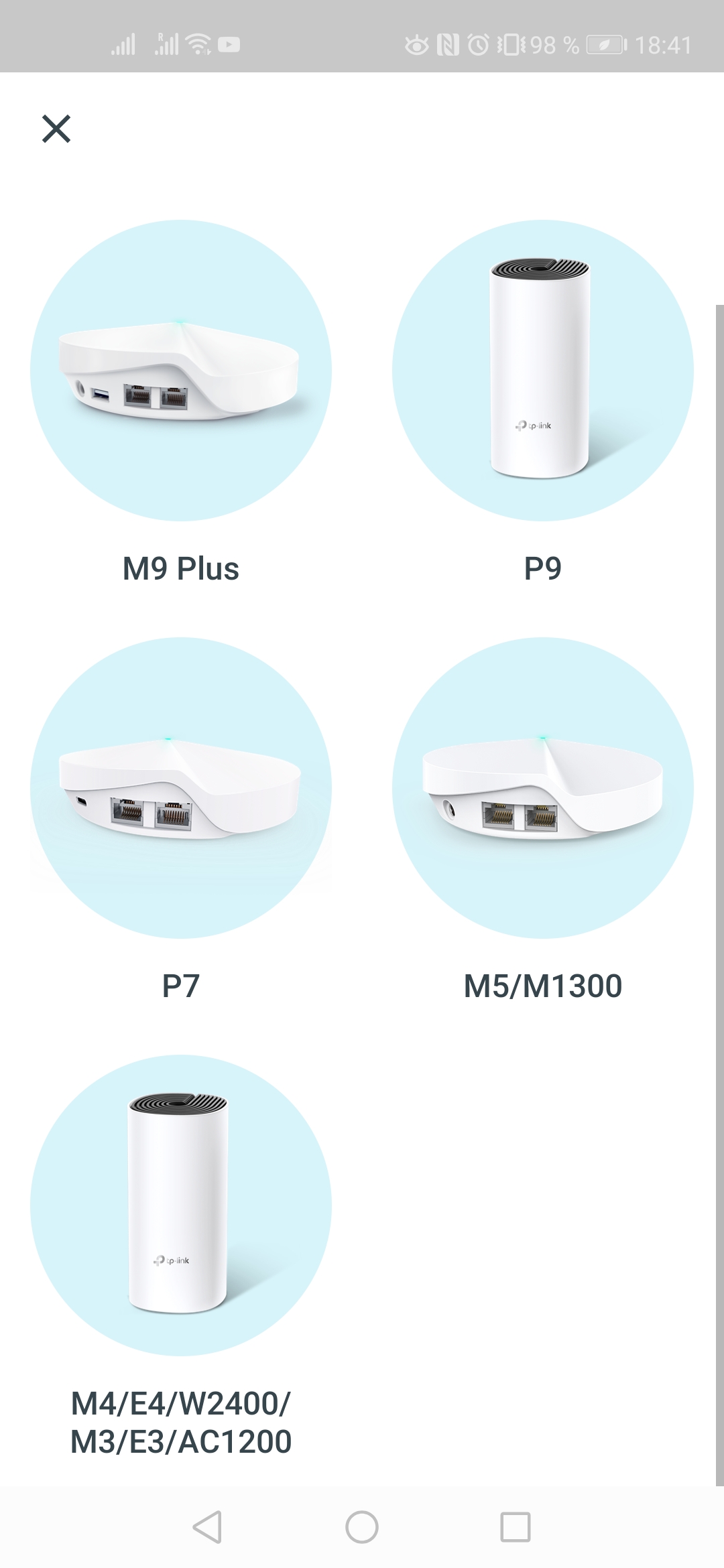Select the M5/M1300 model
Viewport: 724px width, 1568px height.
click(543, 787)
